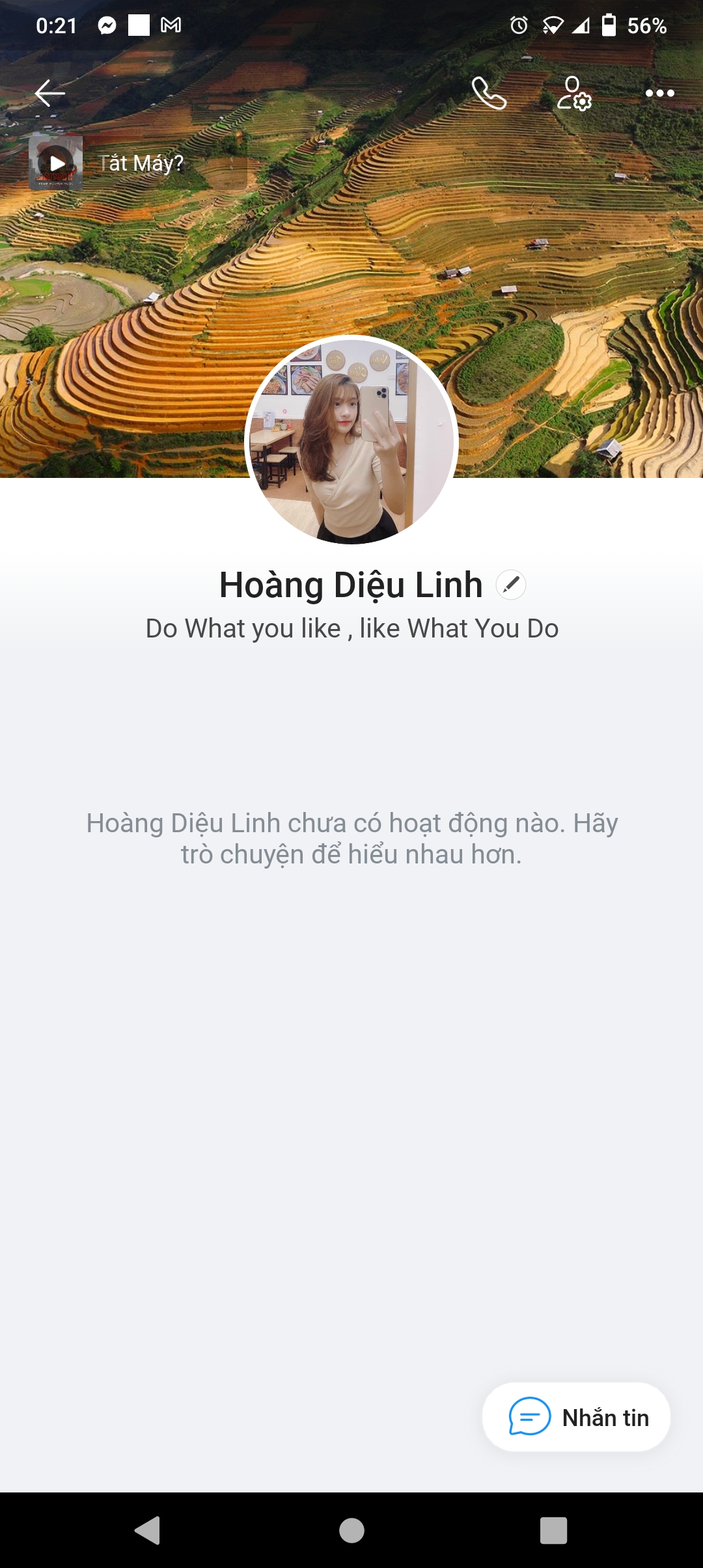Play the song Tắt Máy?
This screenshot has width=703, height=1568.
pos(56,163)
